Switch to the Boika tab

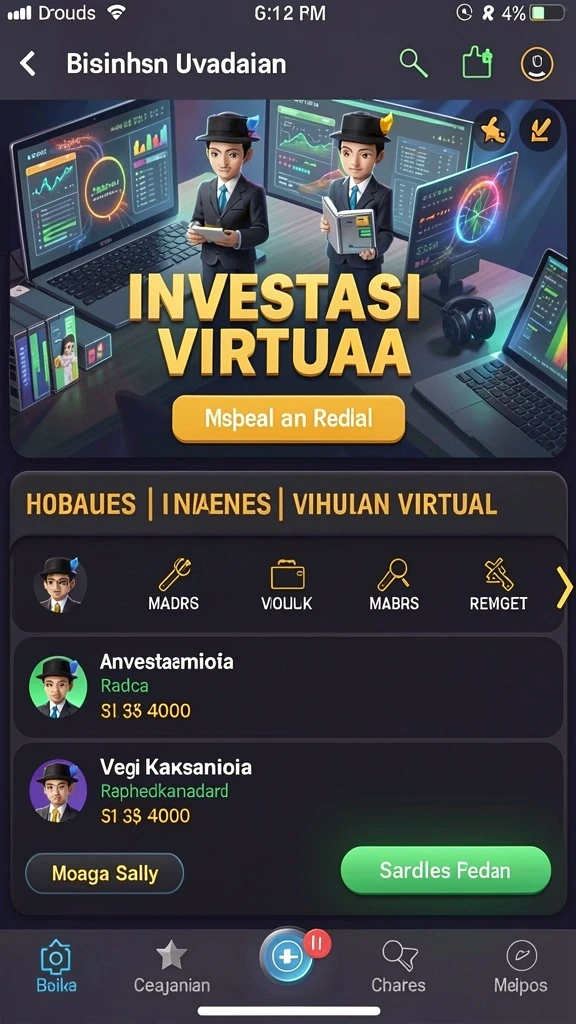point(56,967)
